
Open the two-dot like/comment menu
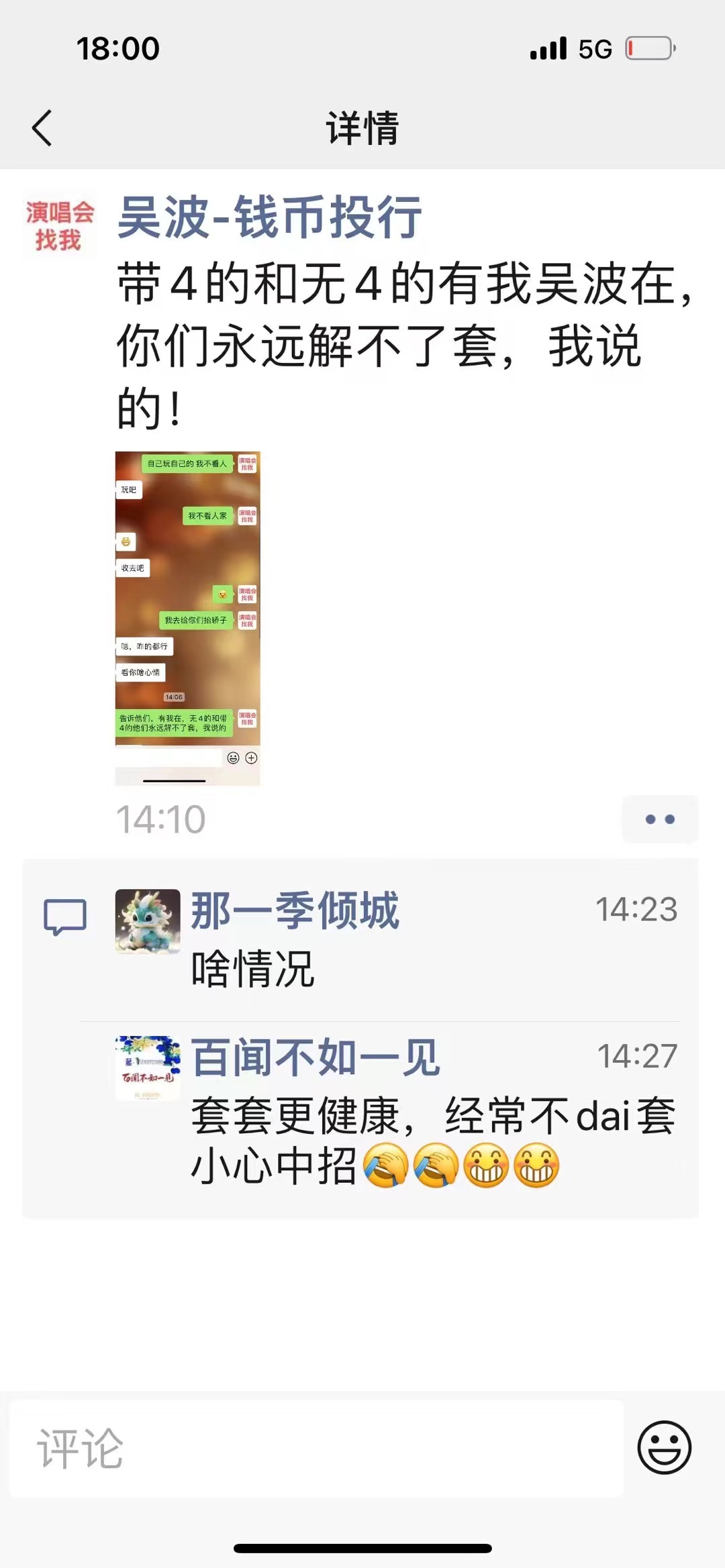[660, 819]
